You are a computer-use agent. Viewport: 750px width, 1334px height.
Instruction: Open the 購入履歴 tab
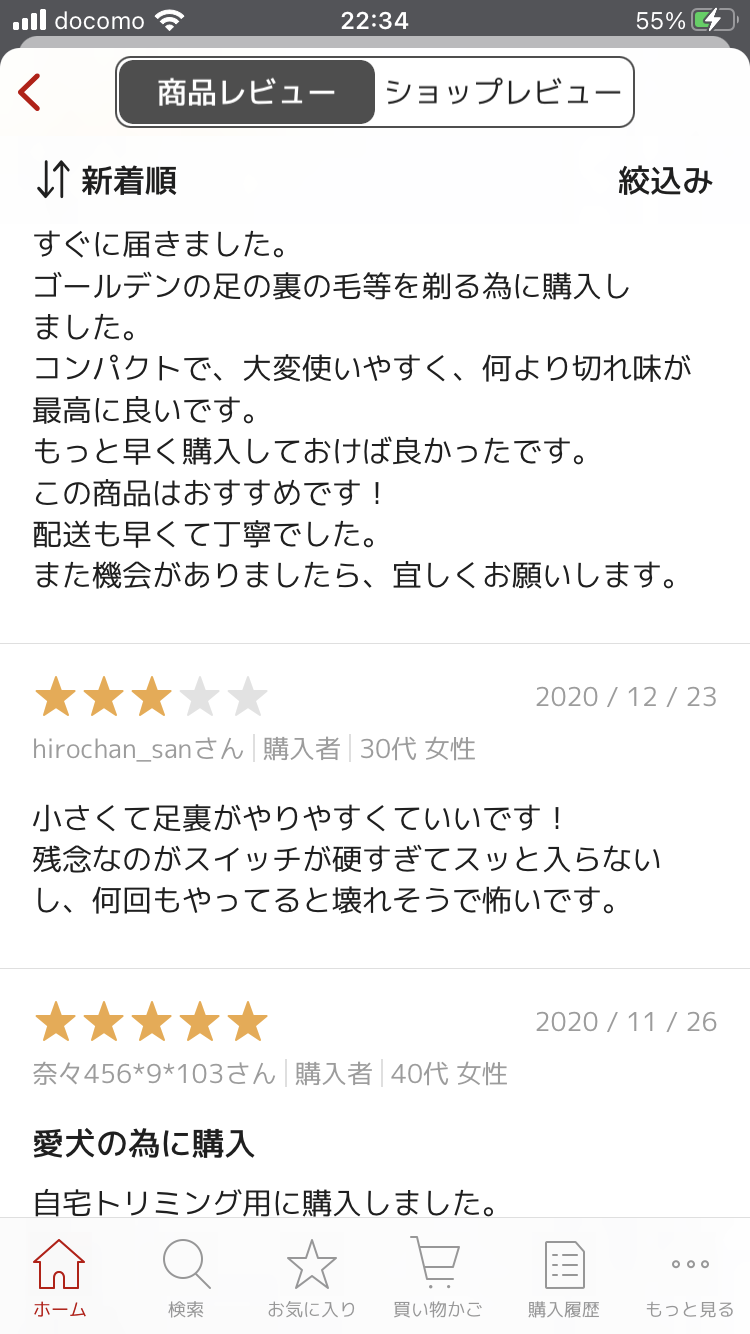coord(564,1277)
